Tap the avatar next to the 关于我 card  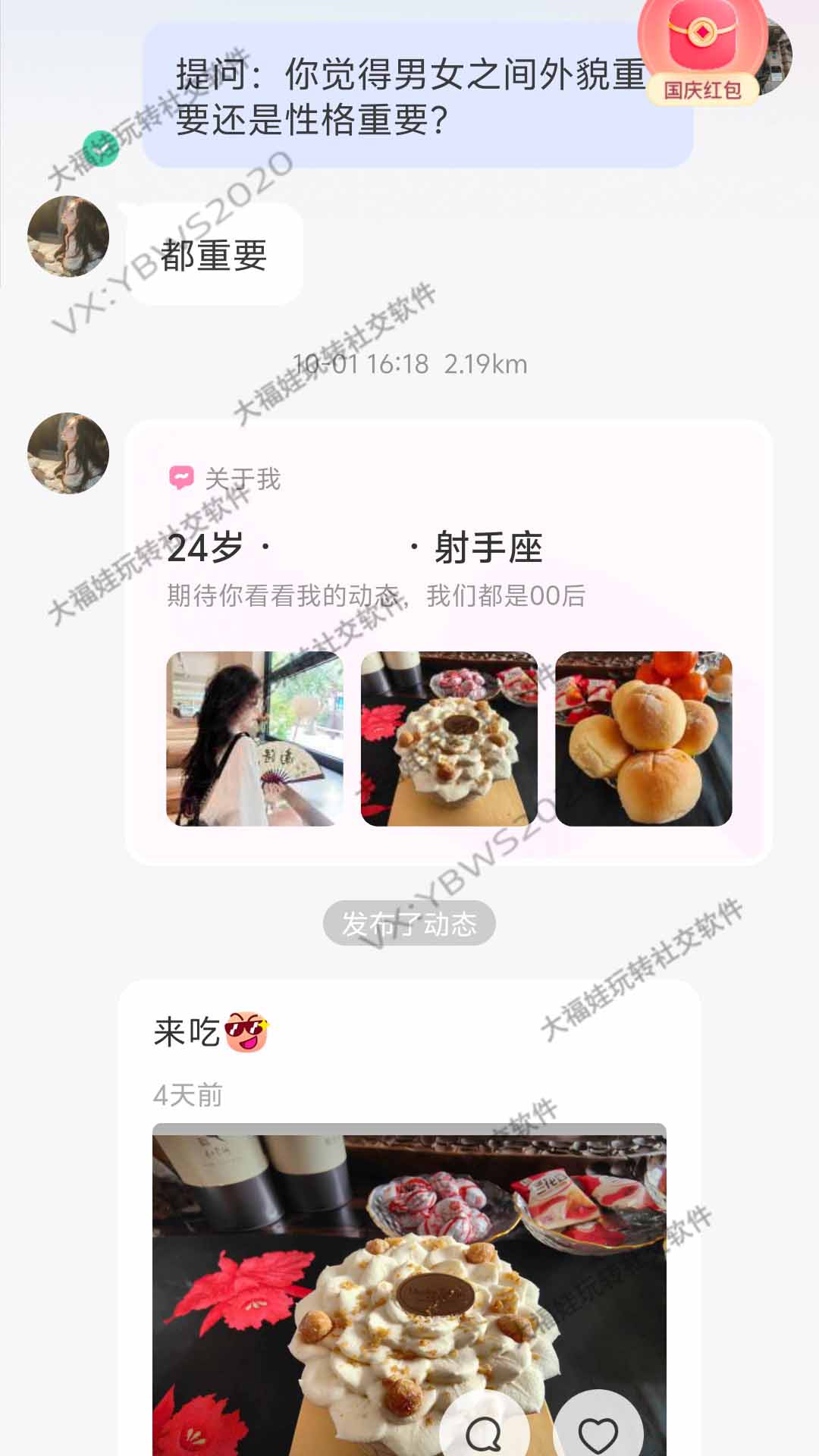pyautogui.click(x=68, y=453)
